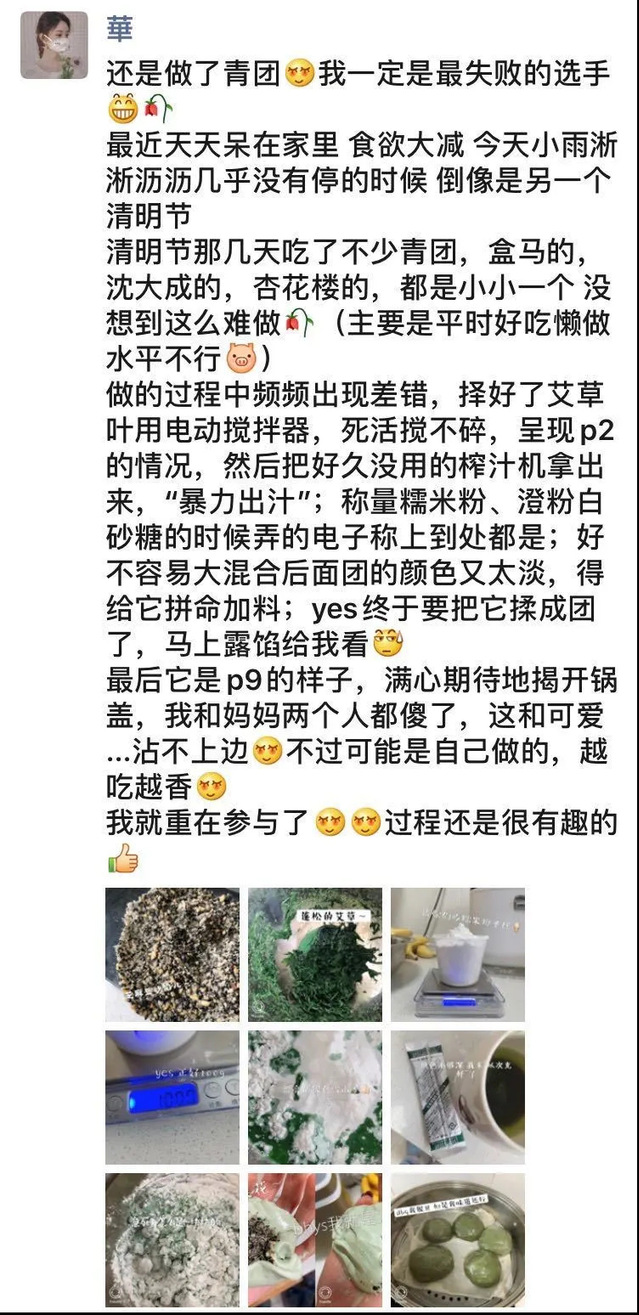Open the green powder sachet photo
Image resolution: width=639 pixels, height=1315 pixels.
coord(457,1097)
